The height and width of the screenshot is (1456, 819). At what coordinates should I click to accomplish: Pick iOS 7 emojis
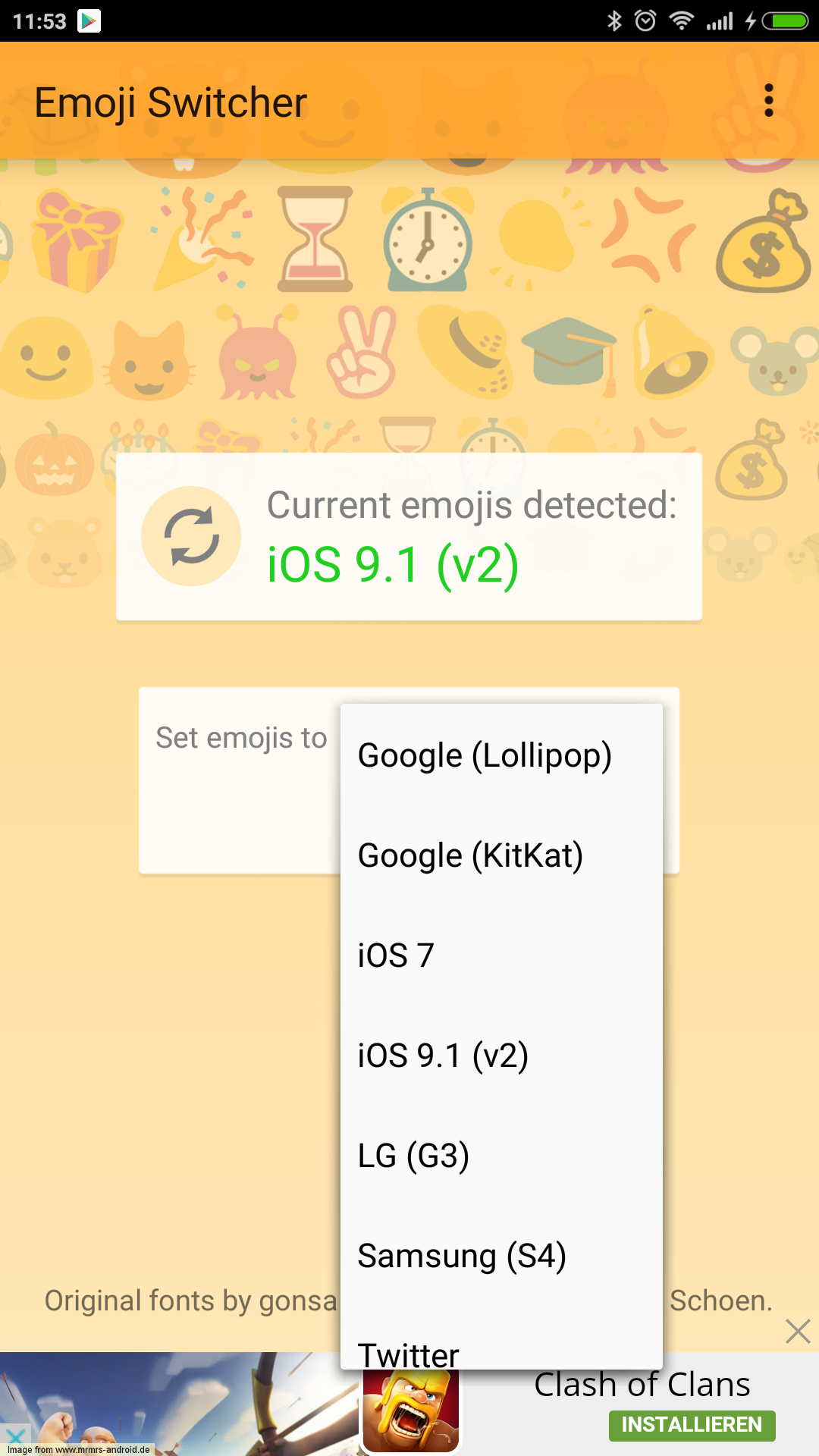click(x=501, y=955)
